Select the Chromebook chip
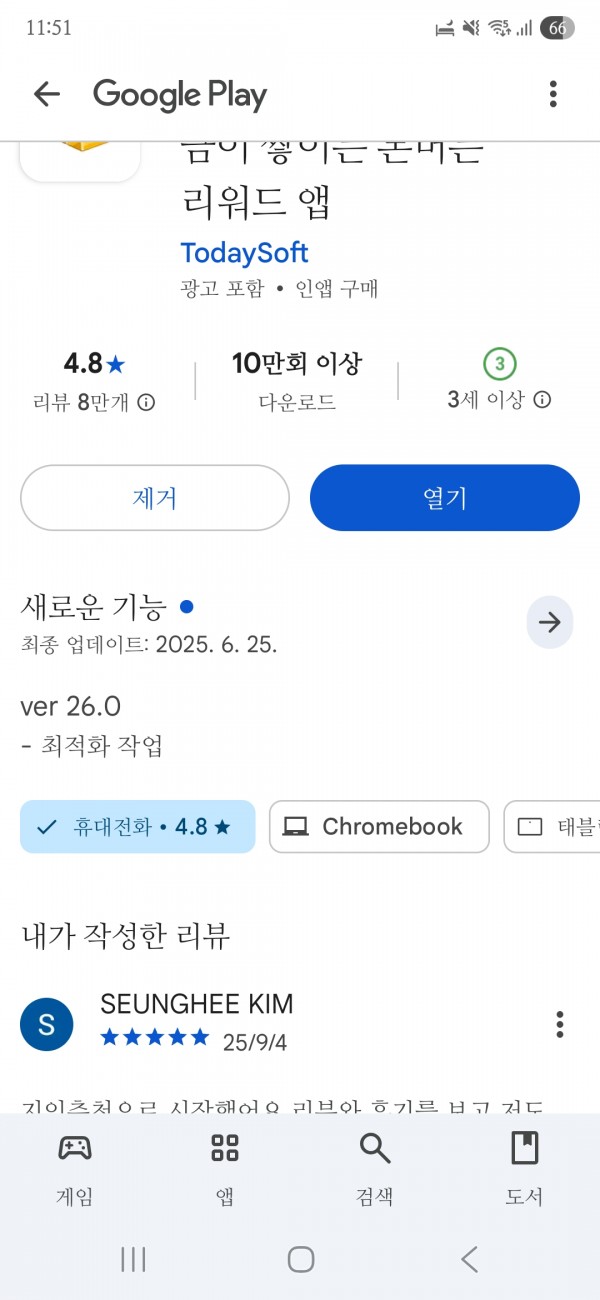Viewport: 600px width, 1300px height. (x=379, y=827)
